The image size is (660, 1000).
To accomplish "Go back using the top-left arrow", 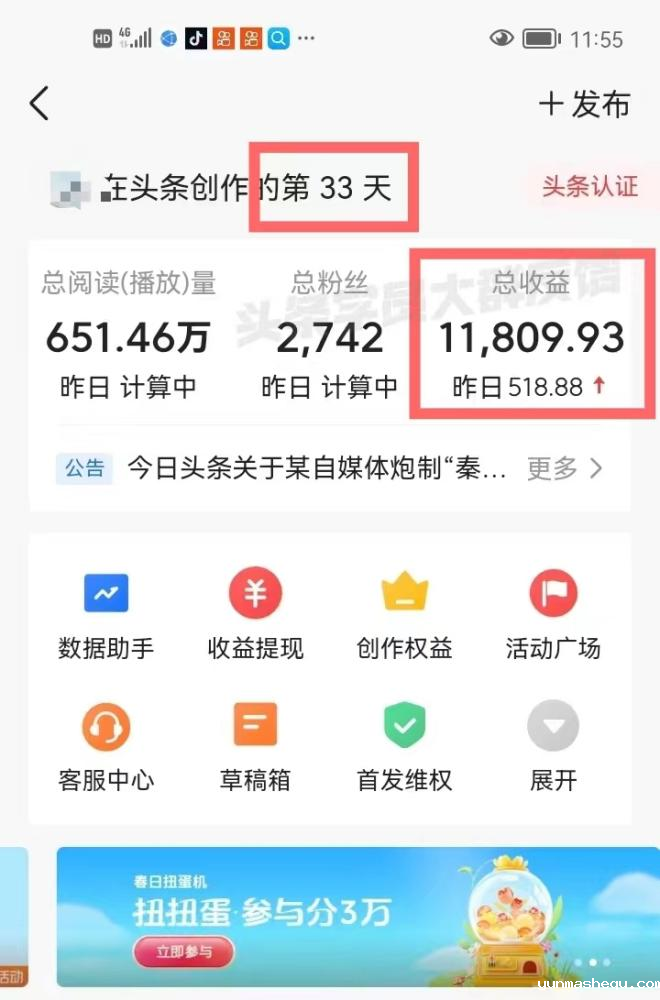I will [x=39, y=104].
